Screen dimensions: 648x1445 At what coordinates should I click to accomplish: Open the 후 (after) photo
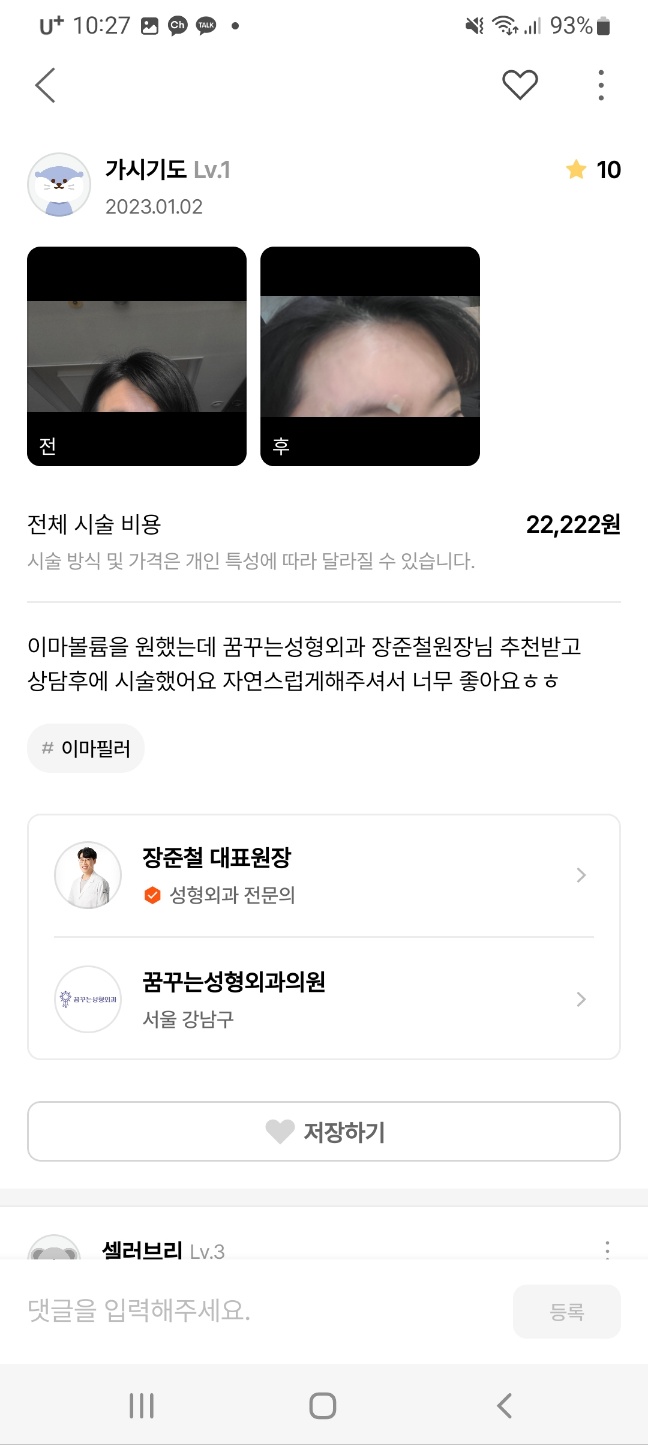[370, 356]
